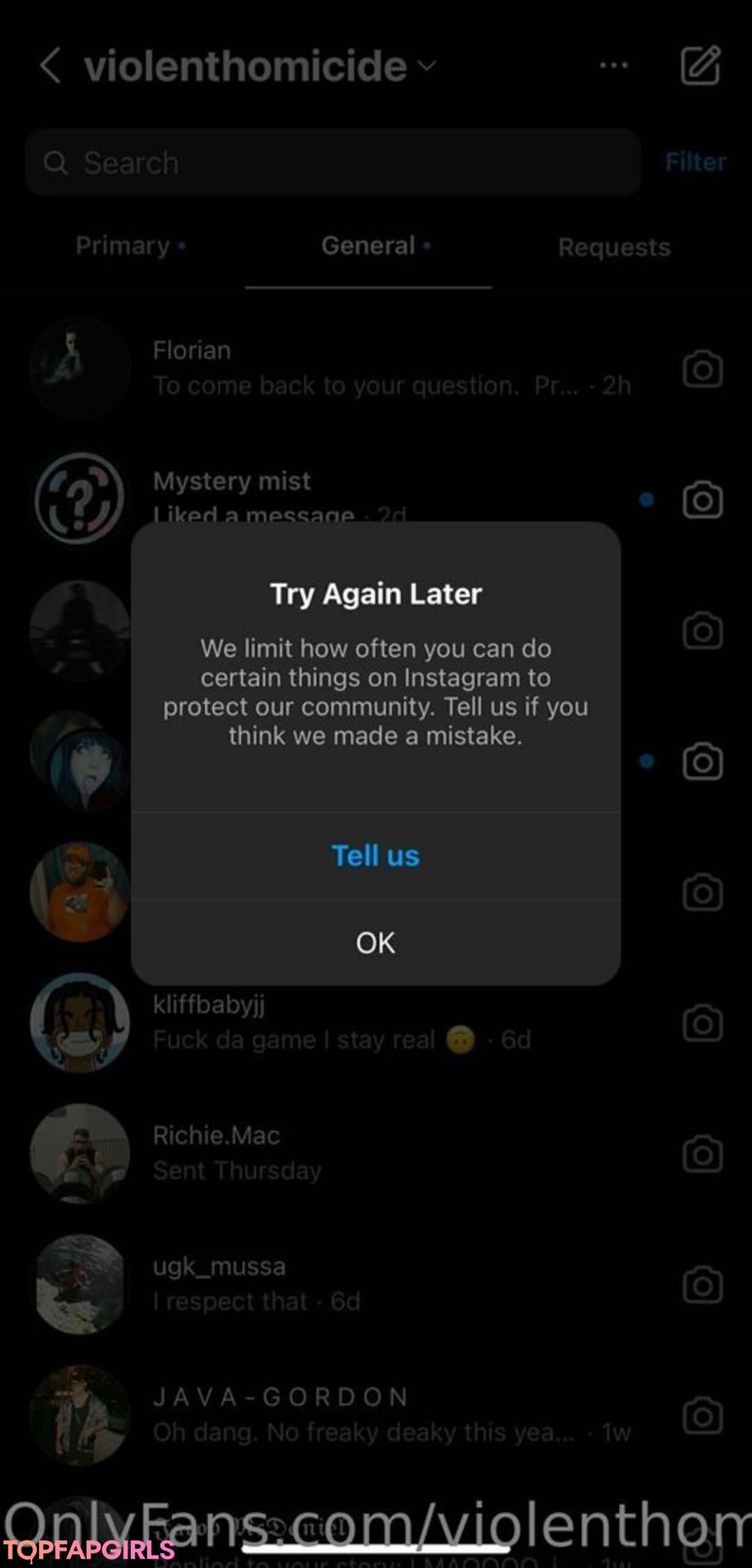Expand the violenthomicide account switcher
Viewport: 752px width, 1568px height.
260,65
